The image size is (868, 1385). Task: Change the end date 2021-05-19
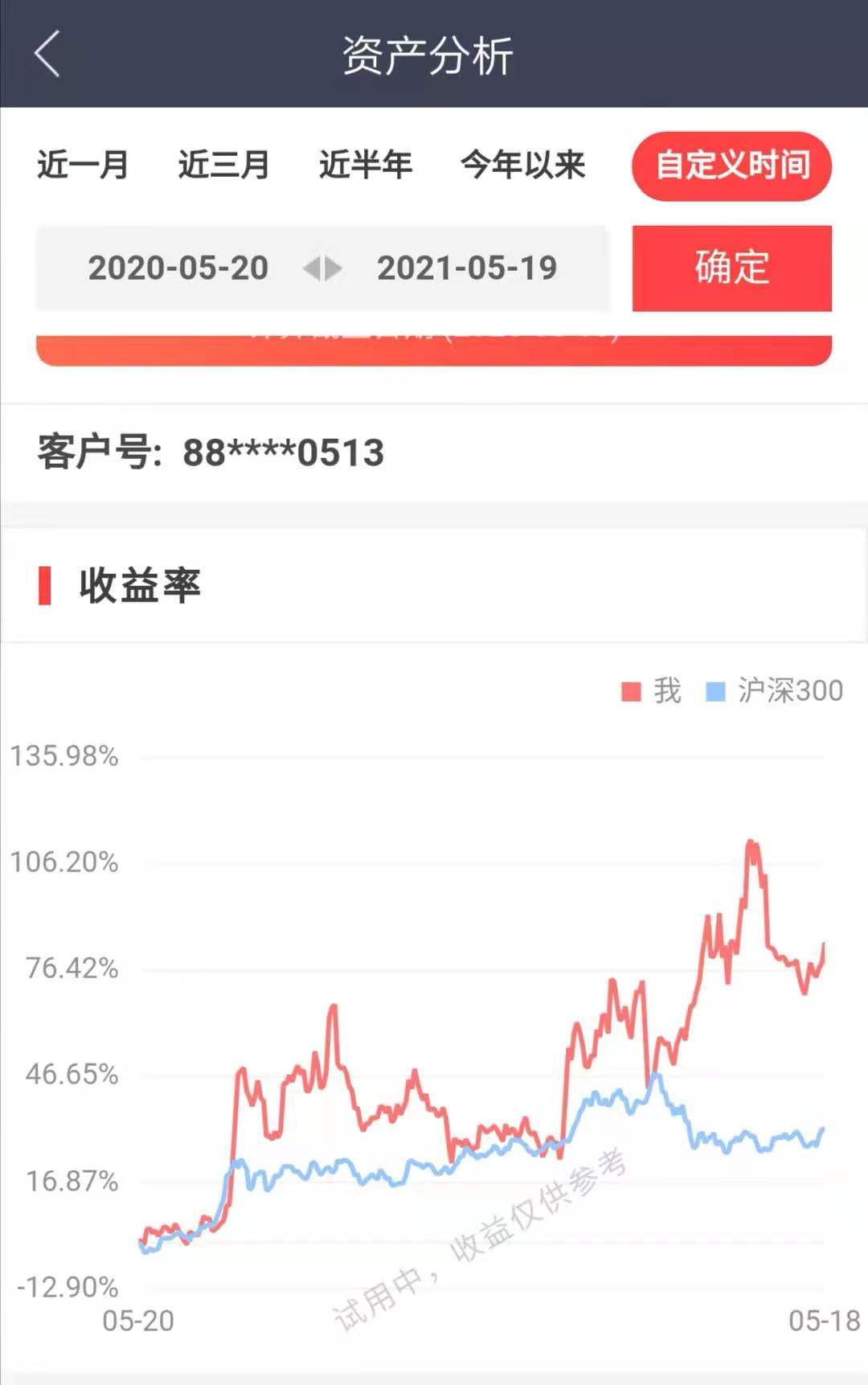coord(467,268)
